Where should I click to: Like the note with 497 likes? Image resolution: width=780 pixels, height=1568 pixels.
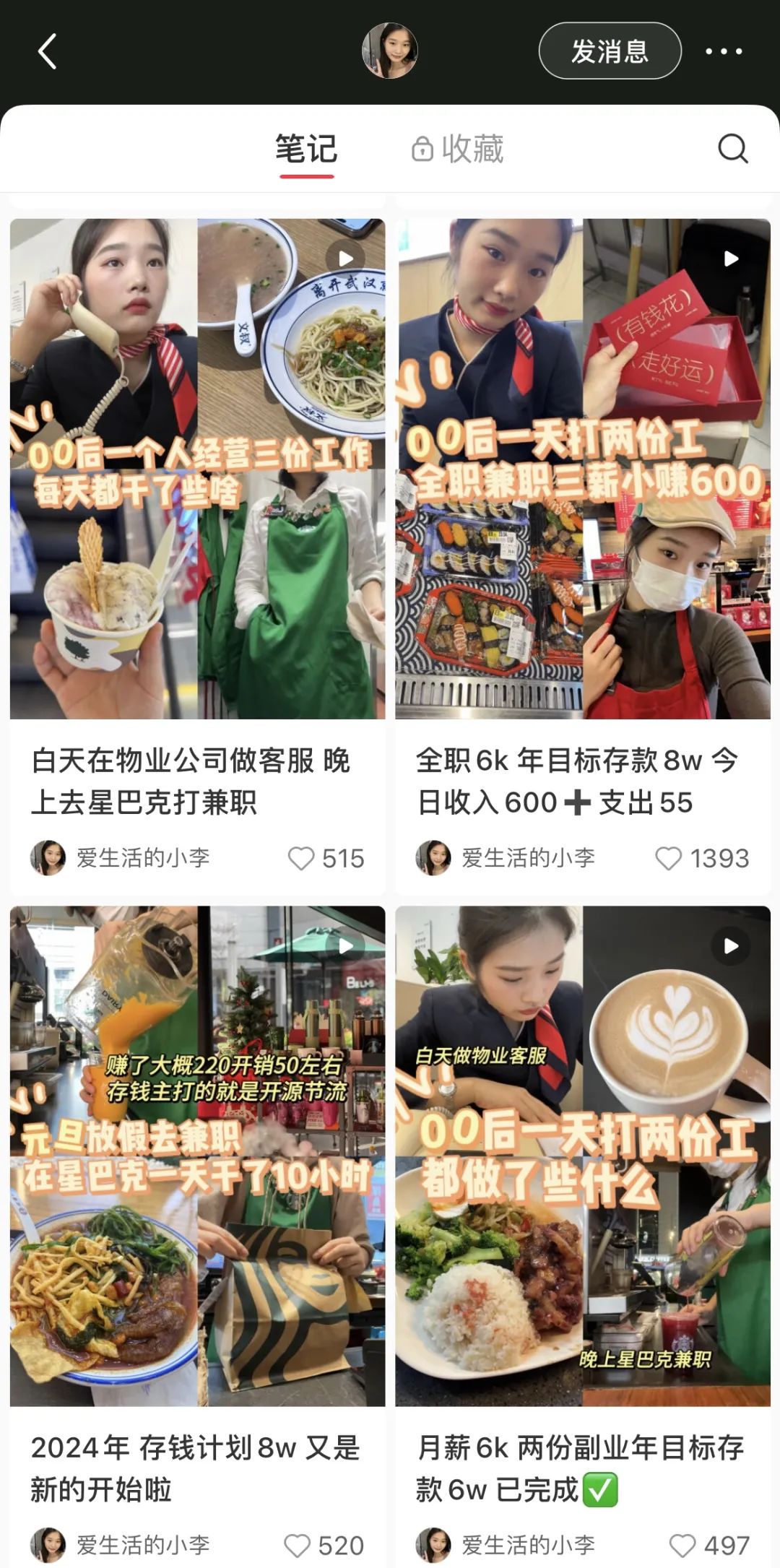click(x=682, y=1545)
